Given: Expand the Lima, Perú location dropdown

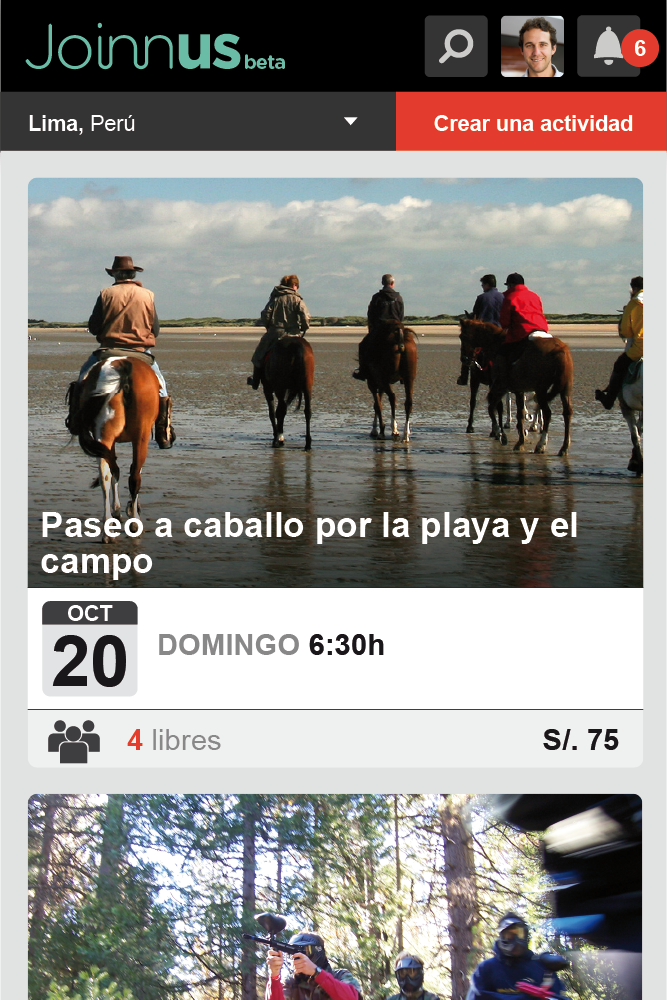Looking at the screenshot, I should click(x=198, y=122).
